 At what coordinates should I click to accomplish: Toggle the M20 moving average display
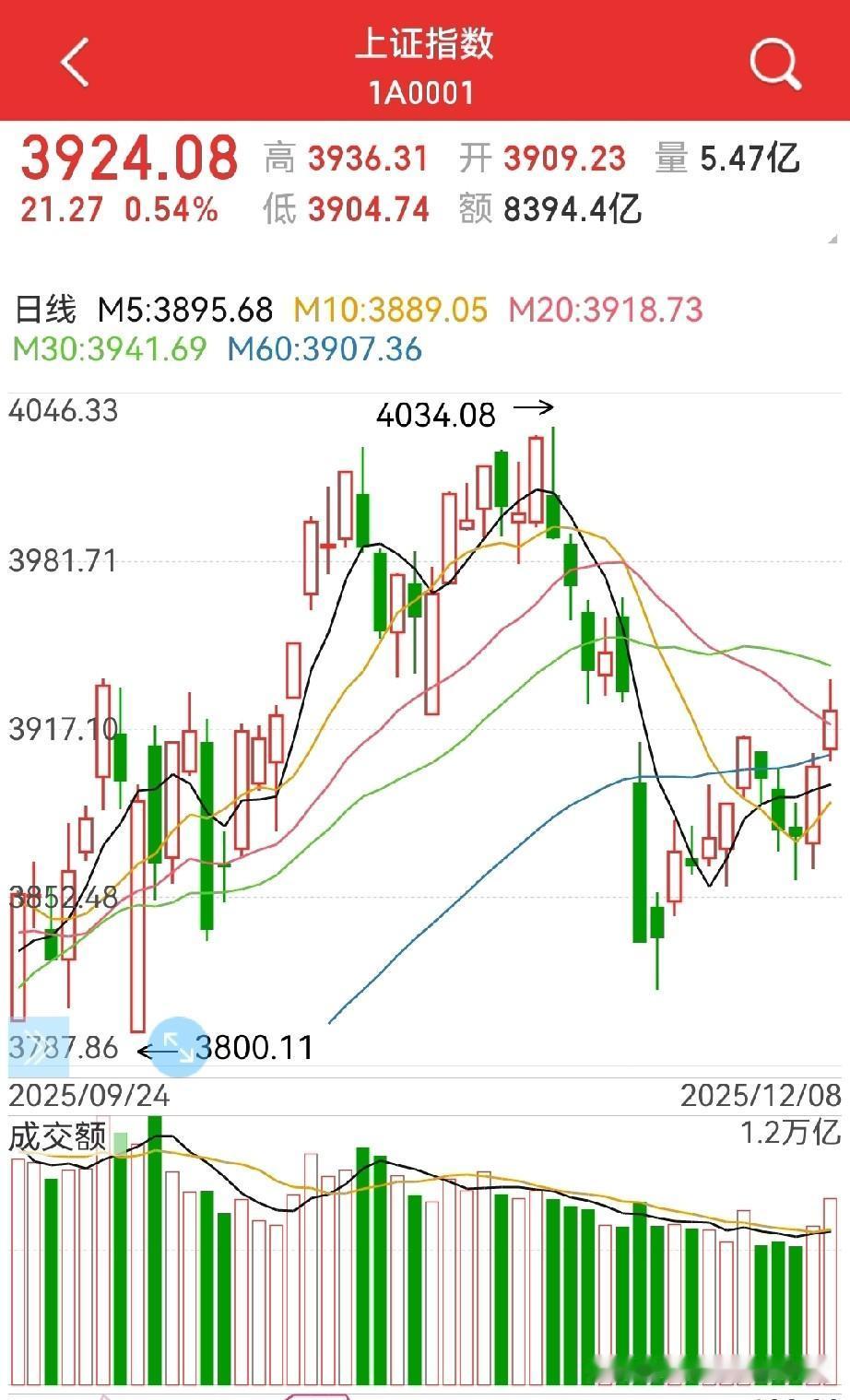(605, 312)
